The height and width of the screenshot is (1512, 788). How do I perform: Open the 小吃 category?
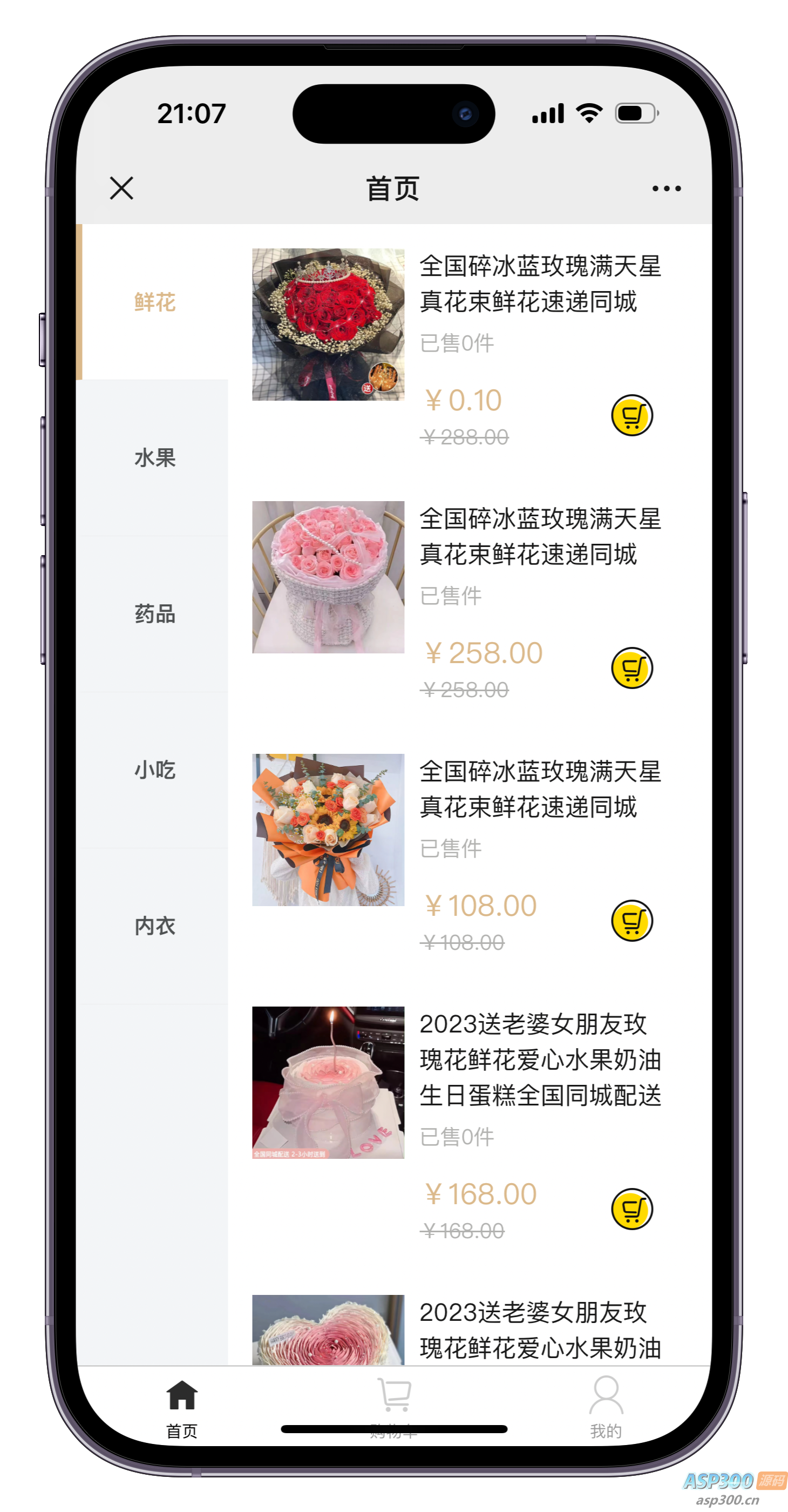click(x=155, y=770)
